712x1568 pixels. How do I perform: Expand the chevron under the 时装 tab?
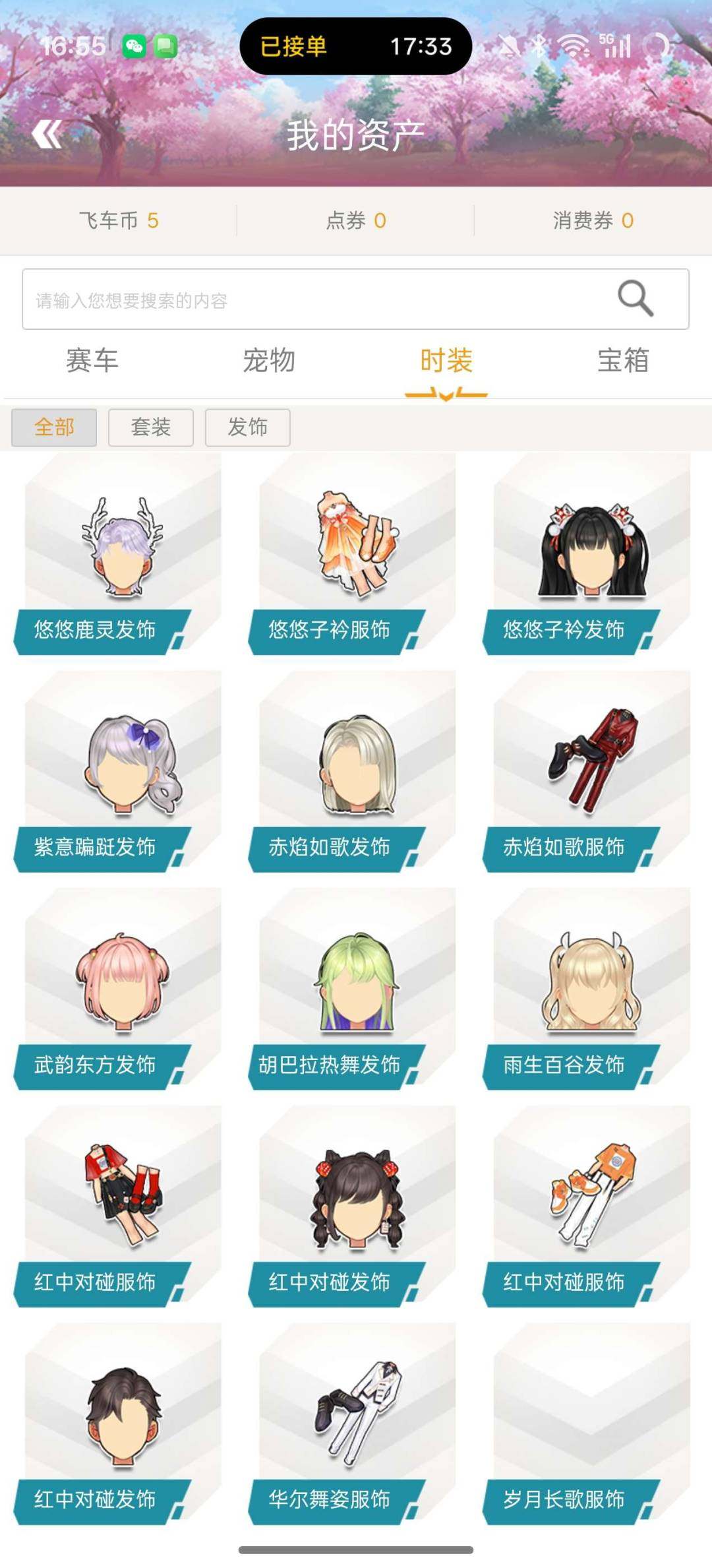click(445, 394)
